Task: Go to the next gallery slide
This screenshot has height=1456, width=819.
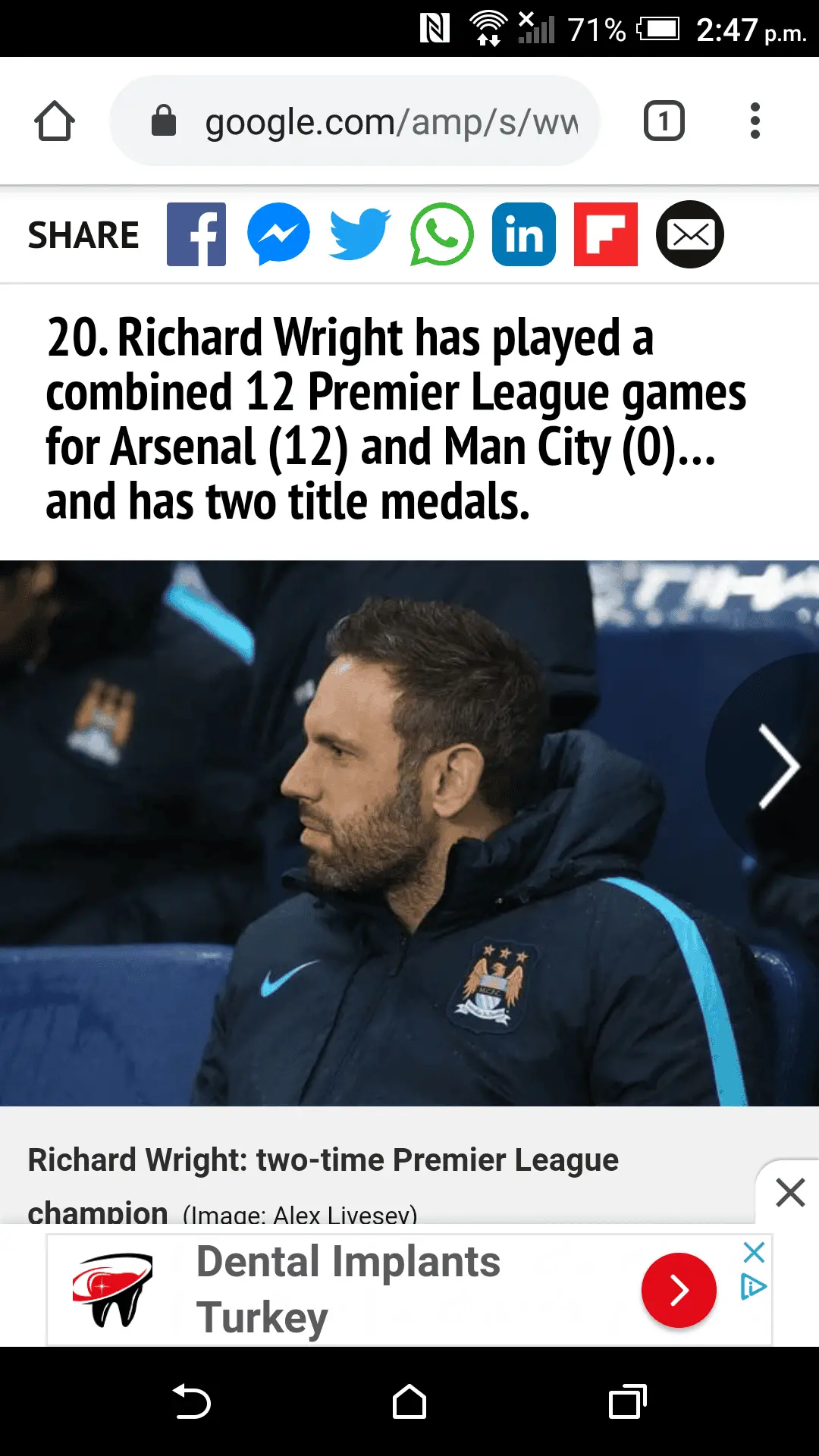Action: pos(777,766)
